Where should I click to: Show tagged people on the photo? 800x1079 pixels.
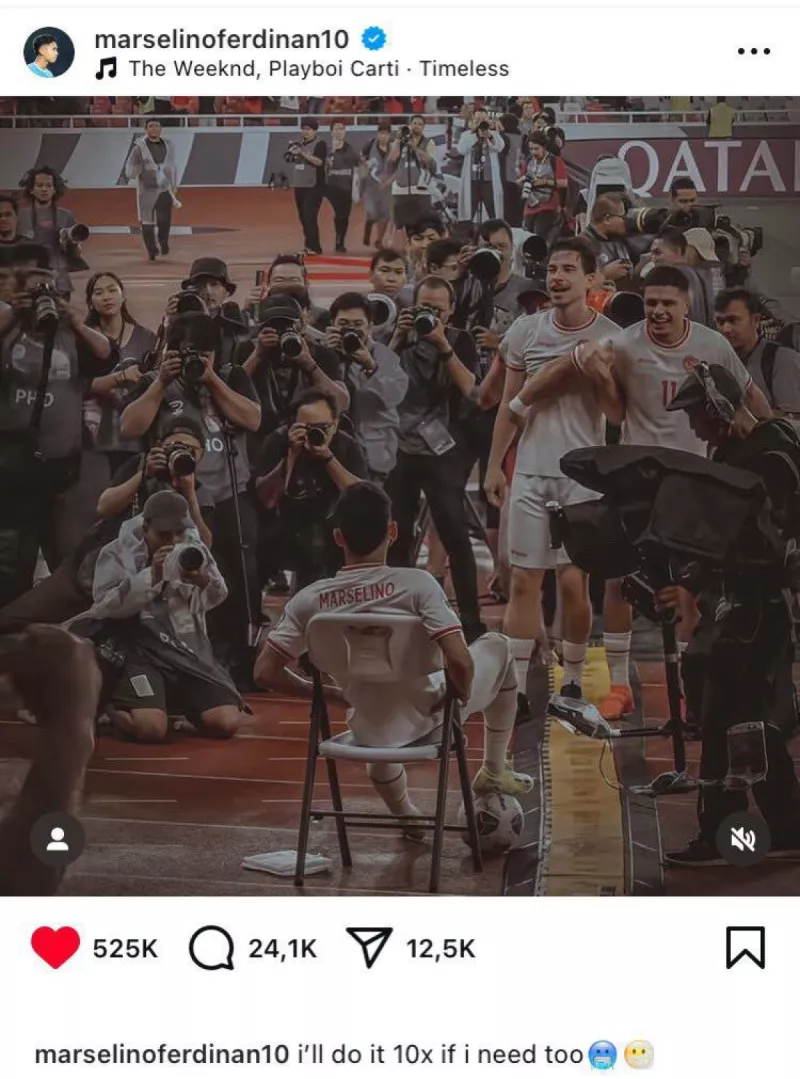tap(57, 838)
